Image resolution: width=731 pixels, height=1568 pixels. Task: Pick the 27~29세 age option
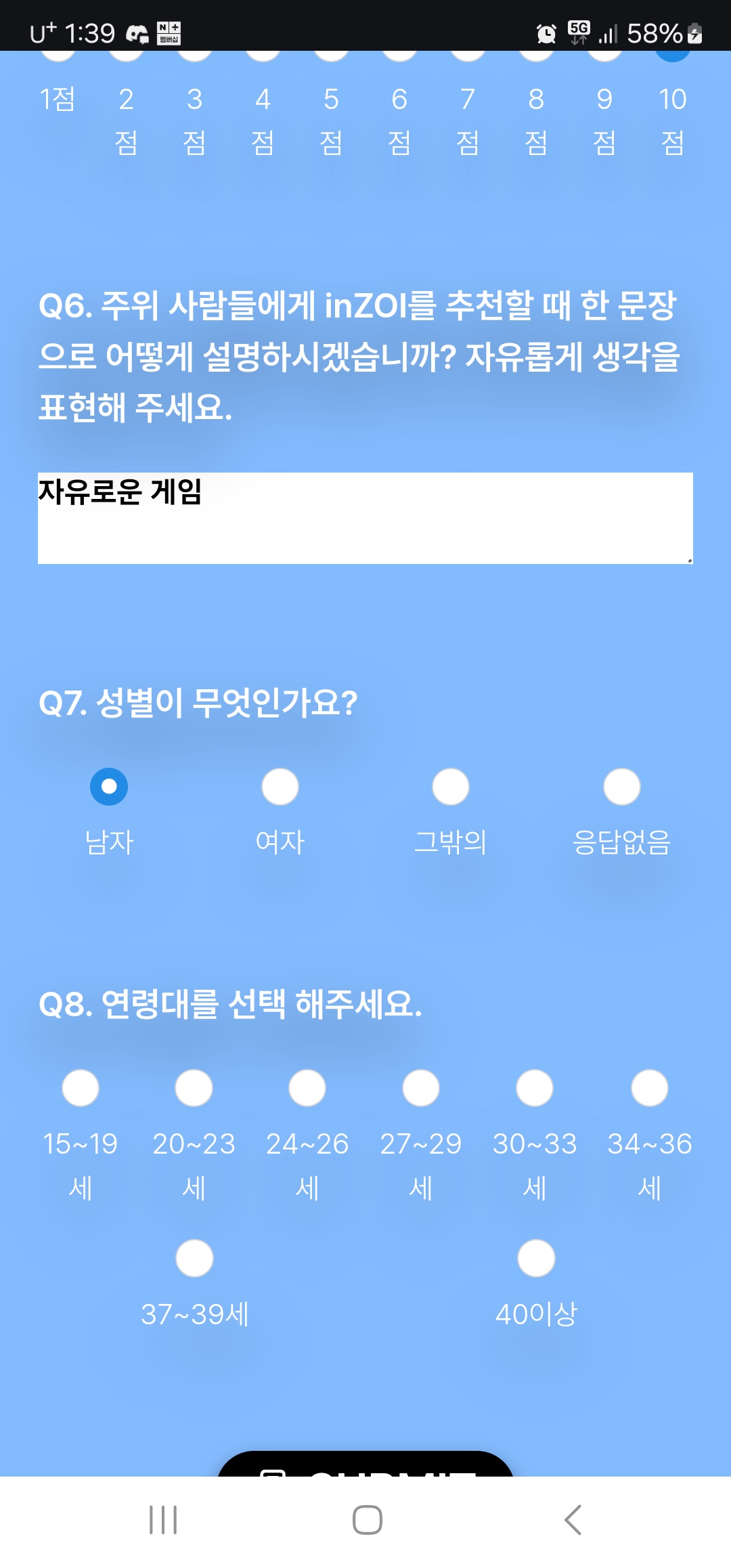click(421, 1088)
